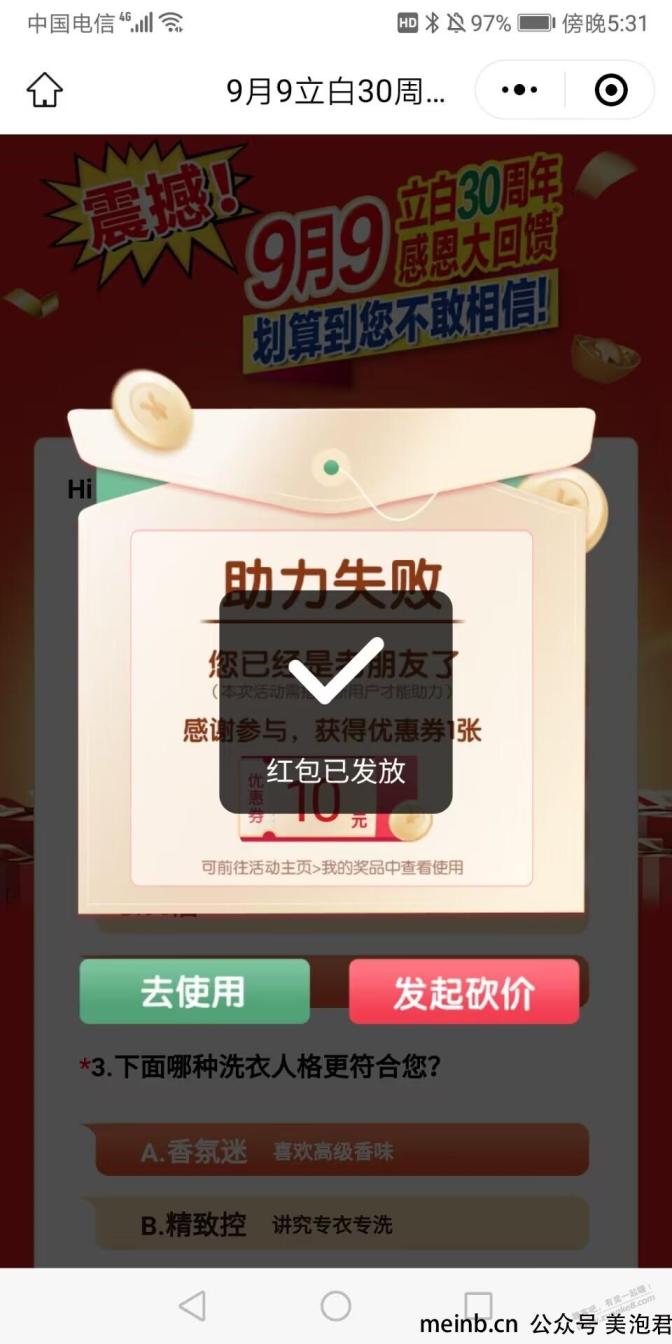The height and width of the screenshot is (1344, 672).
Task: Go to the mini program home
Action: [44, 91]
